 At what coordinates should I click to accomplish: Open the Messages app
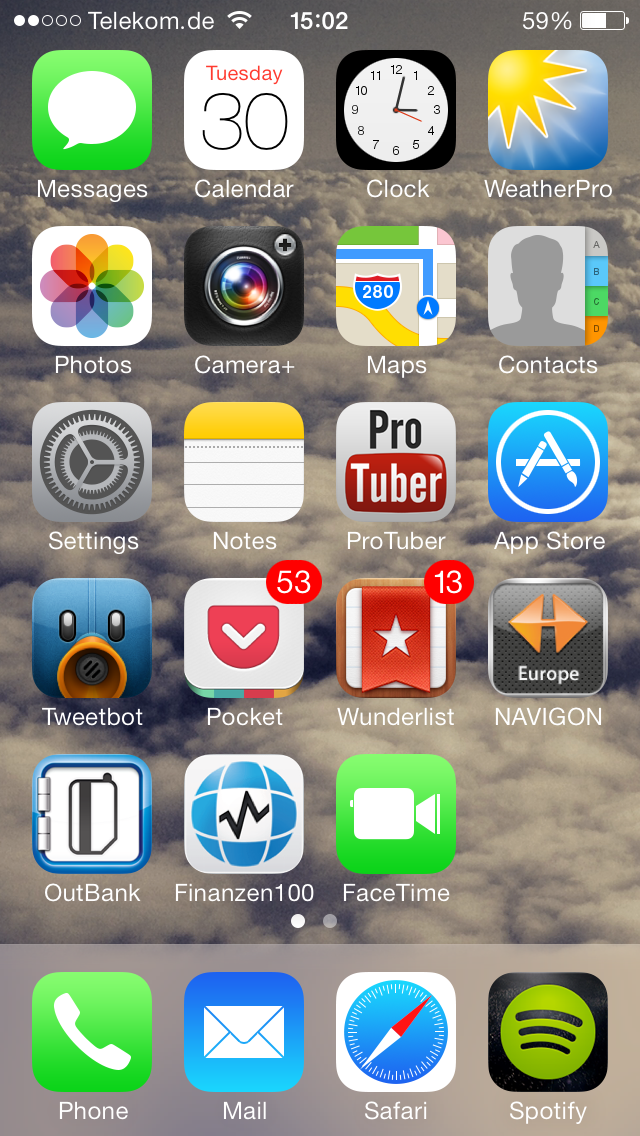tap(92, 110)
